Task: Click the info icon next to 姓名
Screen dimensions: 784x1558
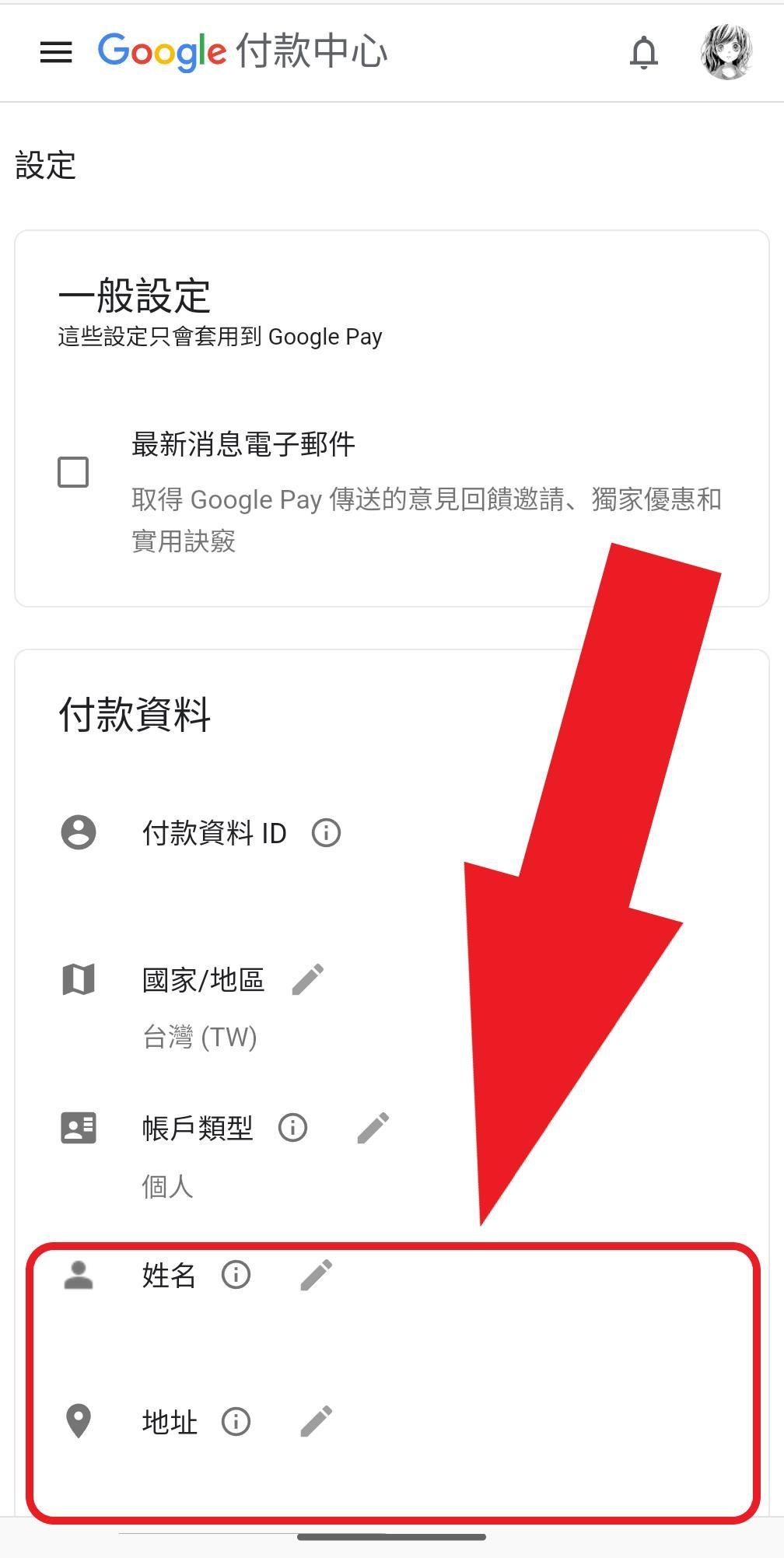Action: pos(236,1274)
